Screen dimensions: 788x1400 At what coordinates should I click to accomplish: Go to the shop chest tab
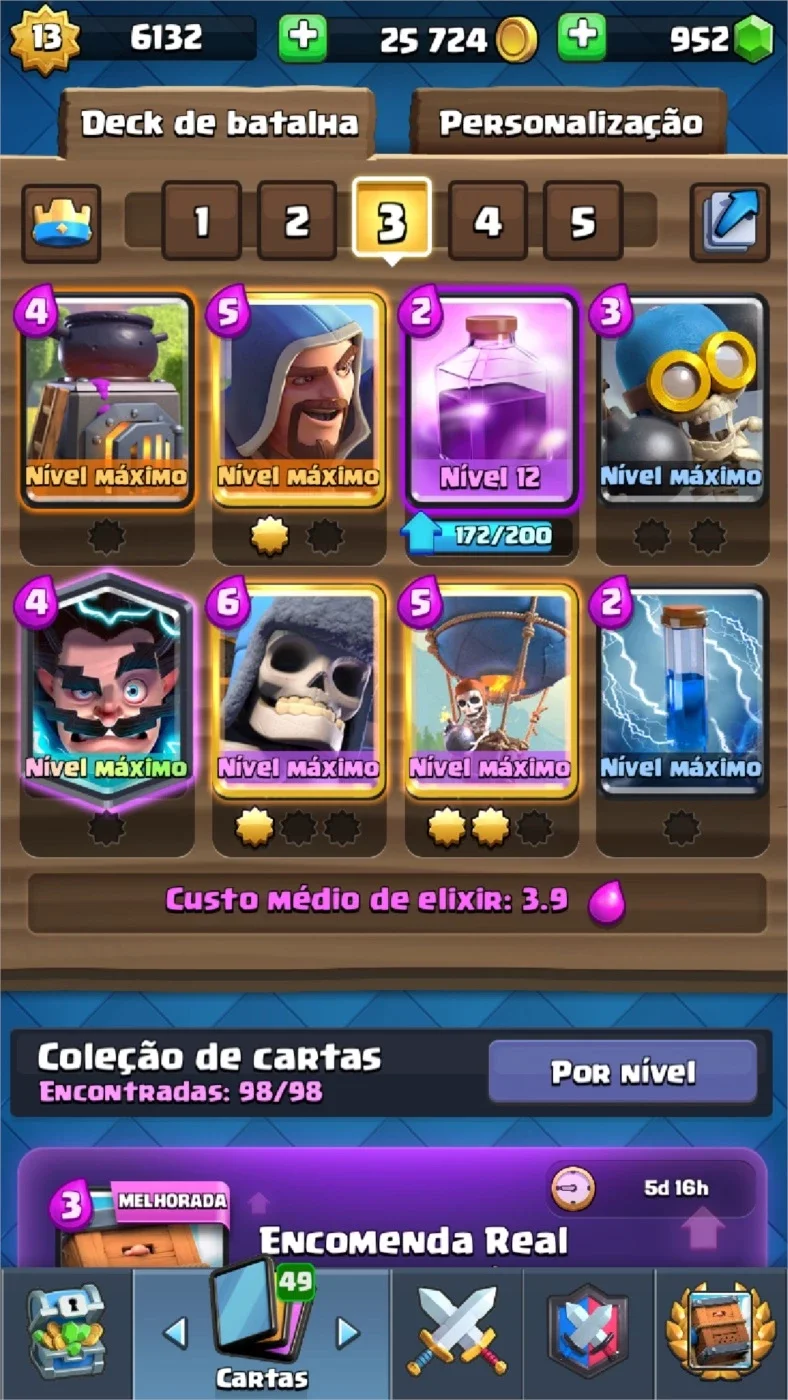[65, 1332]
